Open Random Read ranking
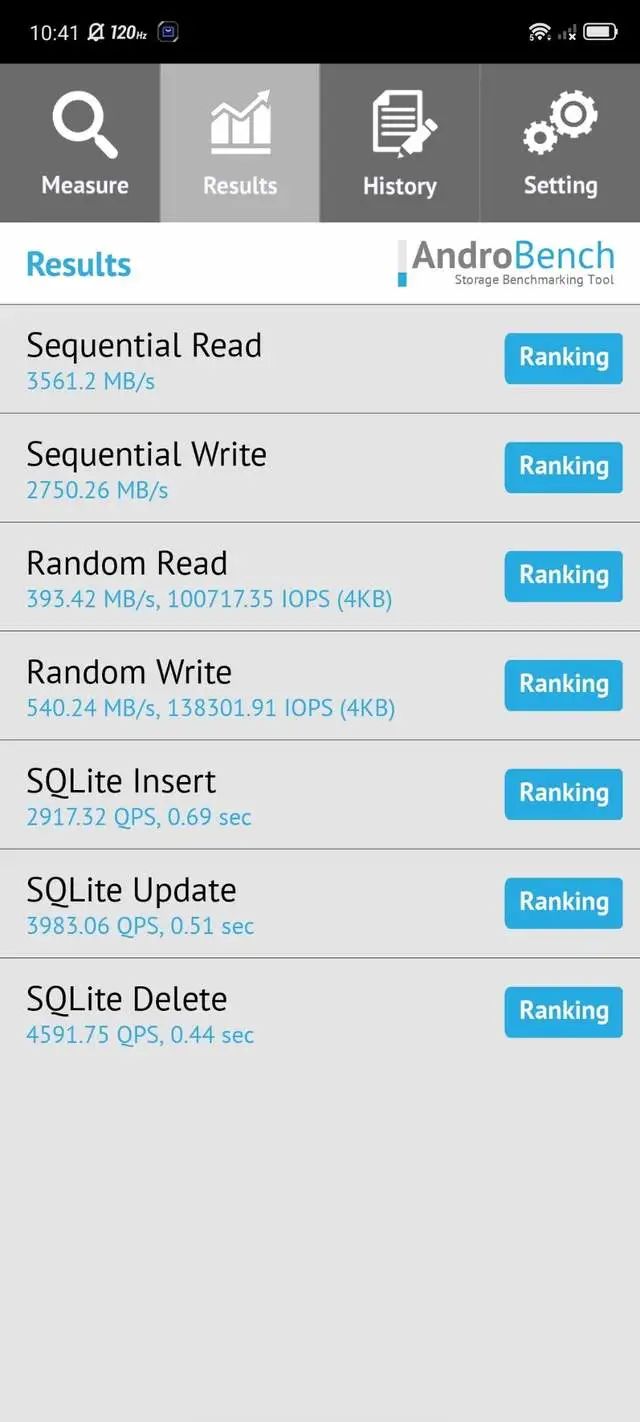Screen dimensions: 640x1422 click(563, 576)
